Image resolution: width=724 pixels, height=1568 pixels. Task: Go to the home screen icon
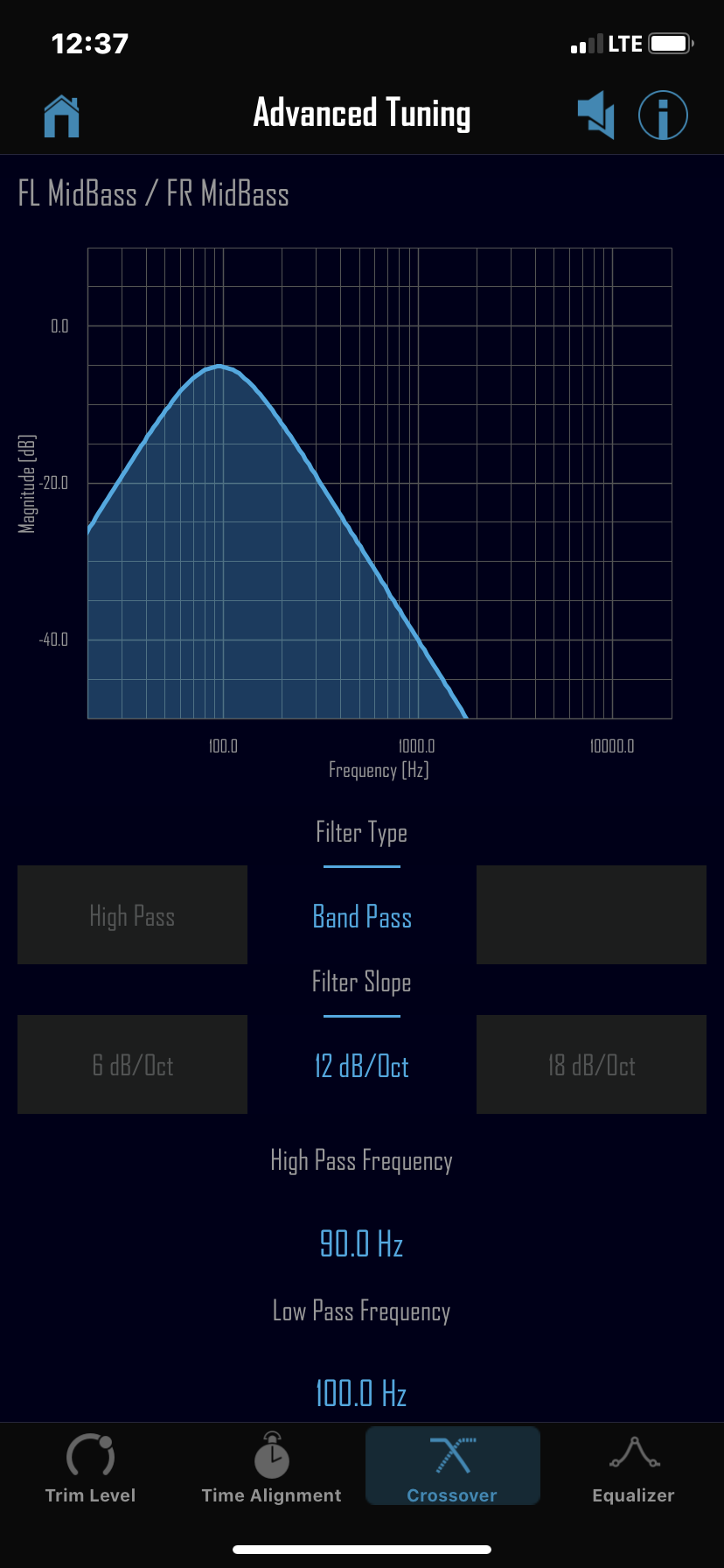tap(62, 115)
